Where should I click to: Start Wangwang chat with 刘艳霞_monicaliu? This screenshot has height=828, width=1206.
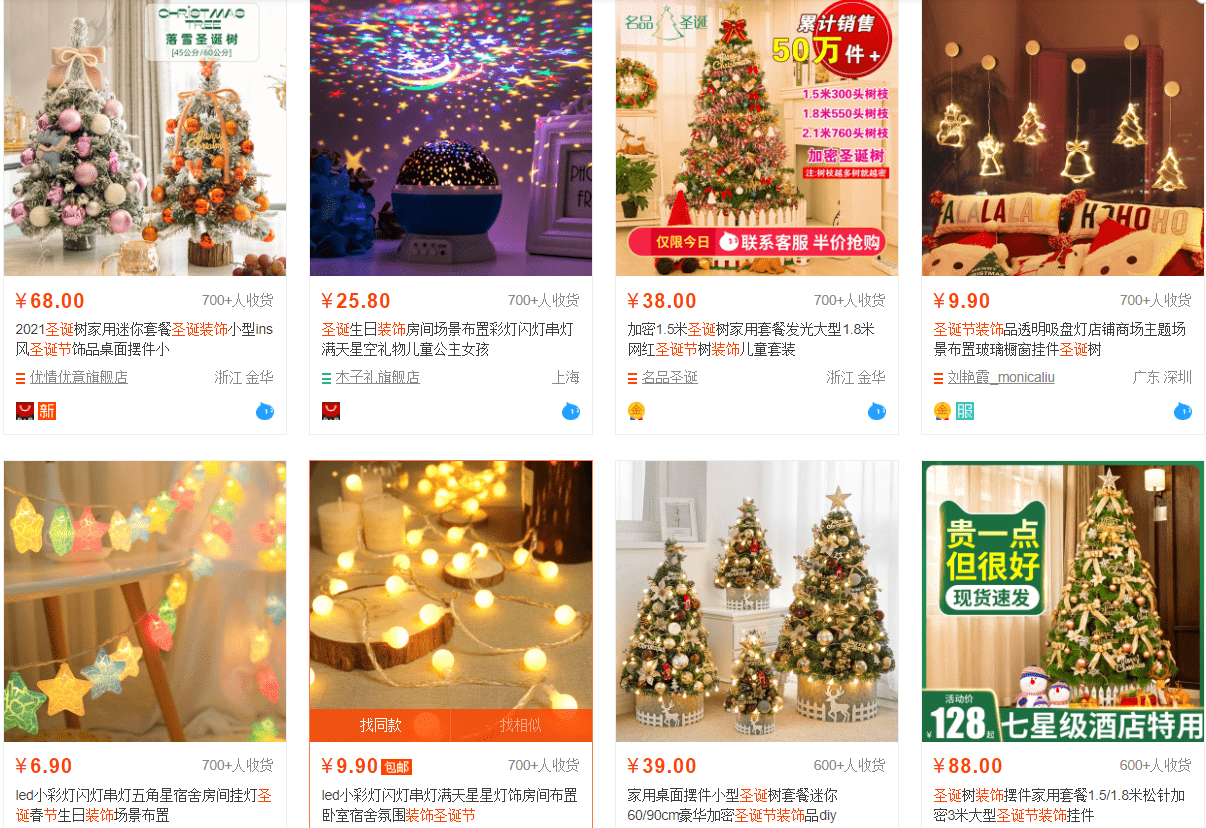(1183, 411)
